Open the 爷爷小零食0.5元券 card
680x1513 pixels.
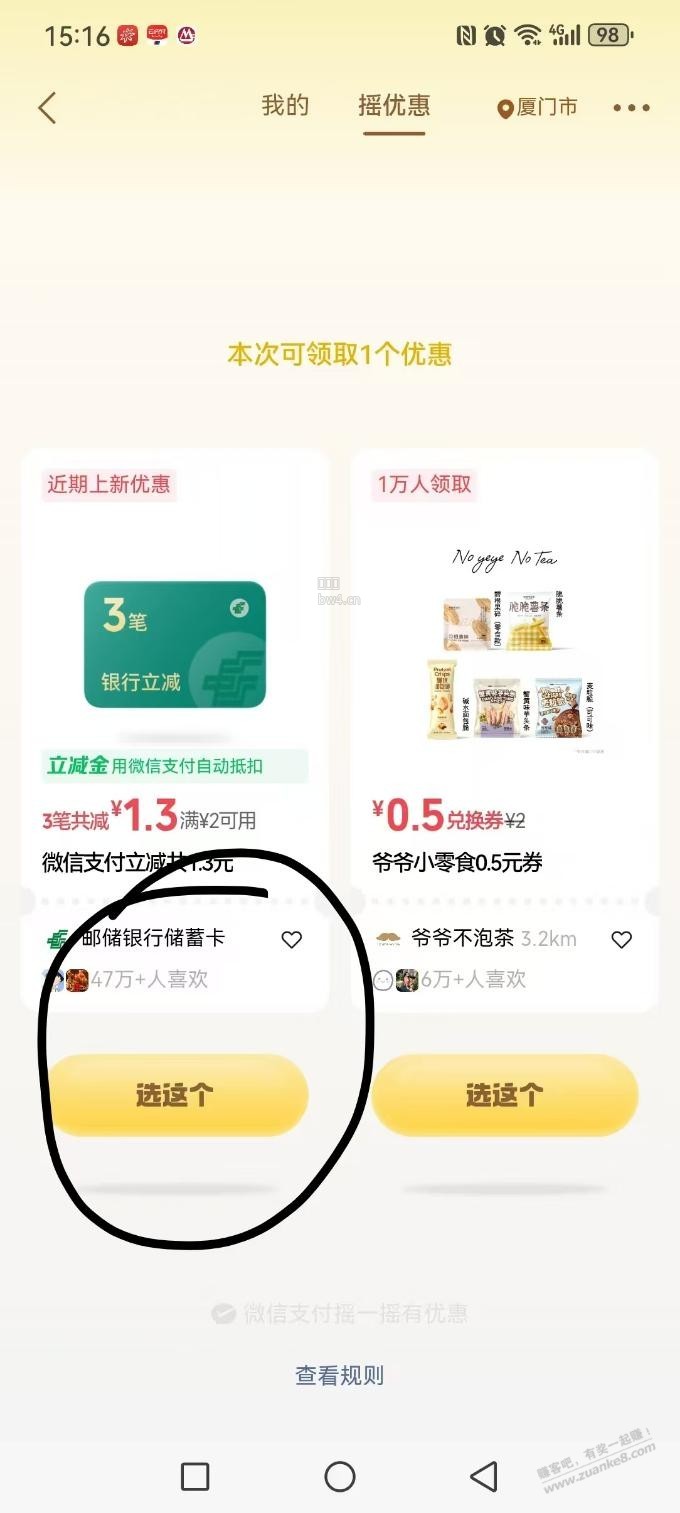point(504,730)
